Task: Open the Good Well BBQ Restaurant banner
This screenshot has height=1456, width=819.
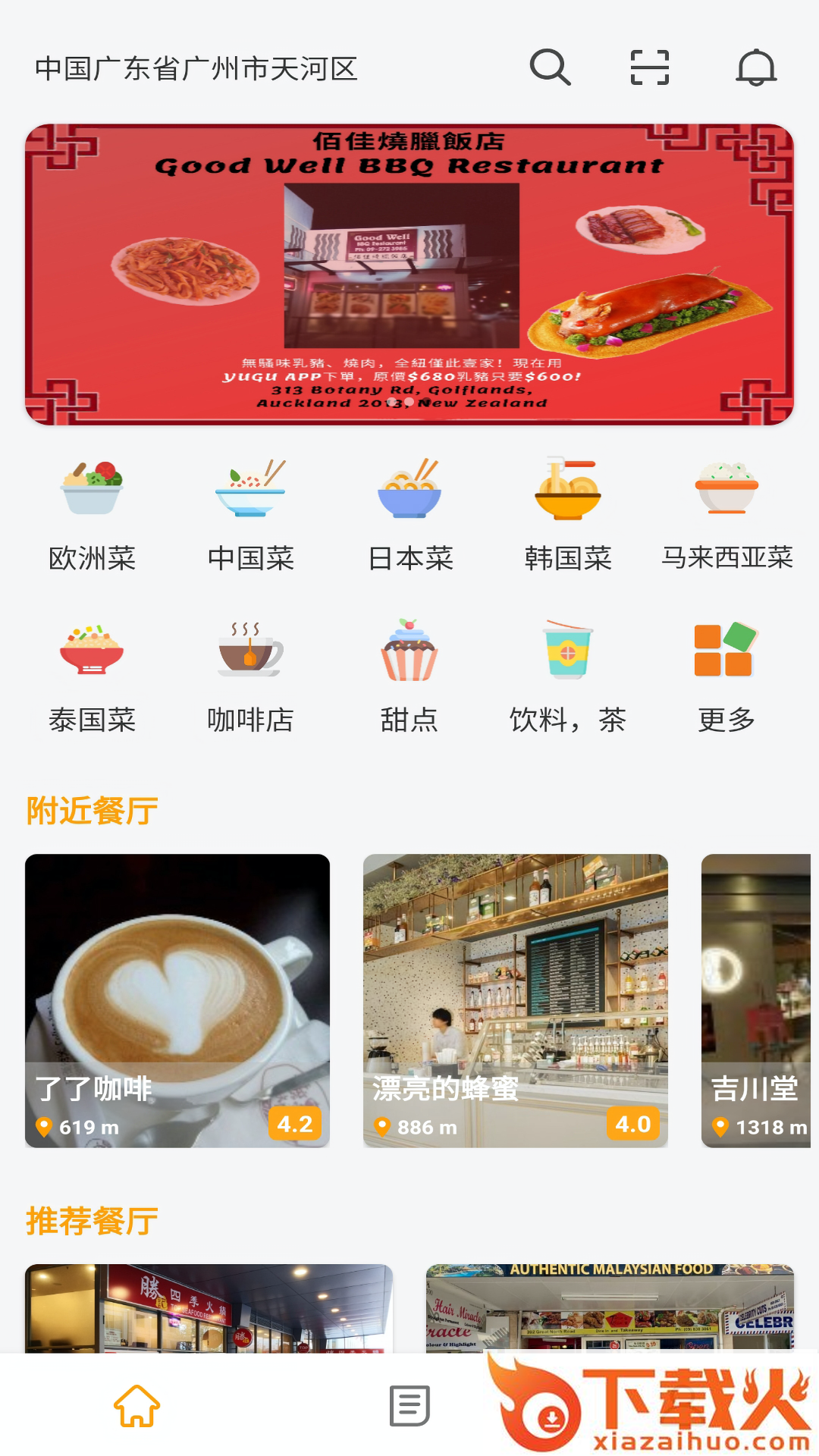Action: [x=409, y=275]
